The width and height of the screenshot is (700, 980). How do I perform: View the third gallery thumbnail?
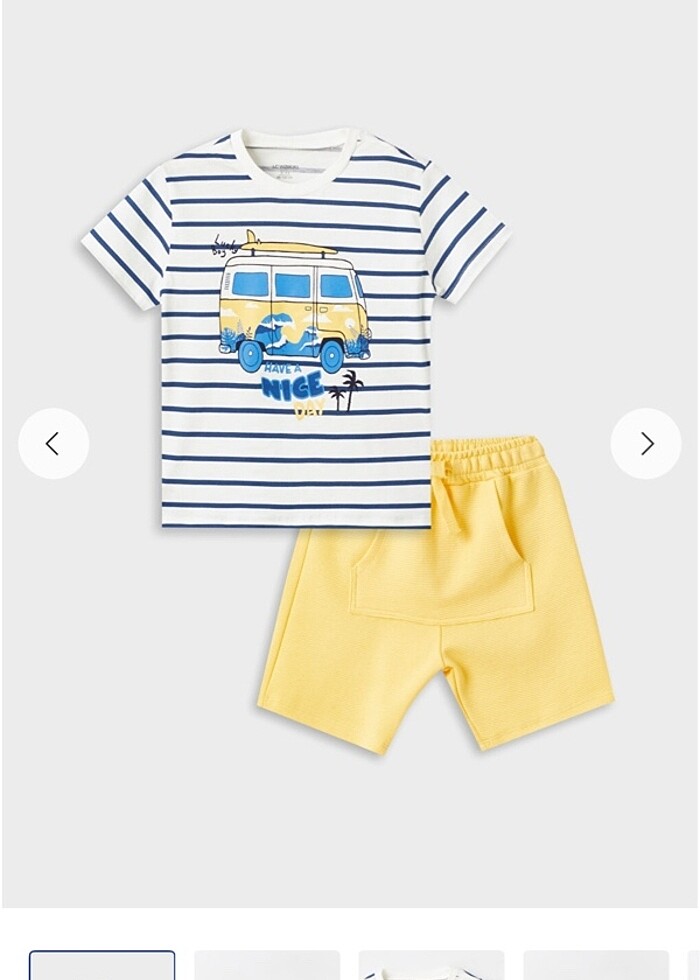[431, 966]
